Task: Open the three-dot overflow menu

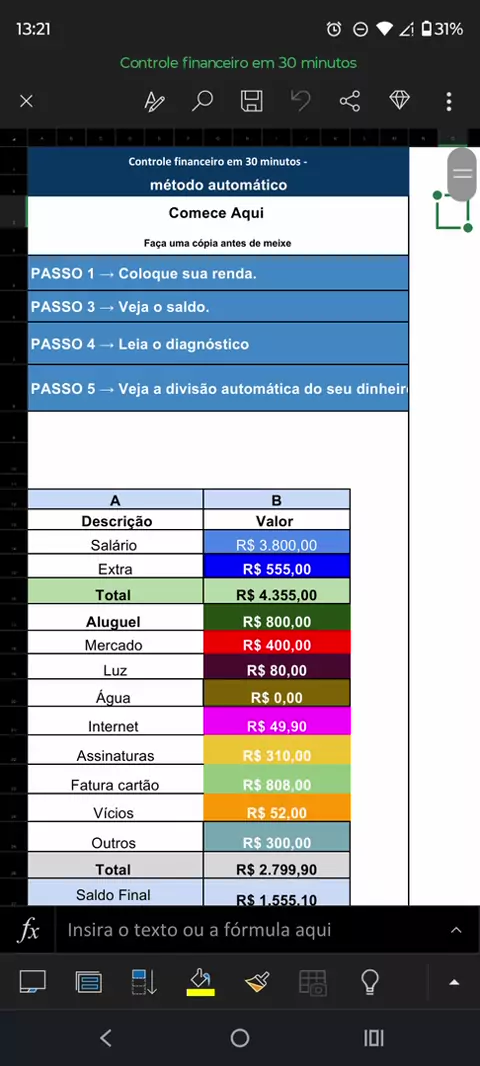Action: coord(449,102)
